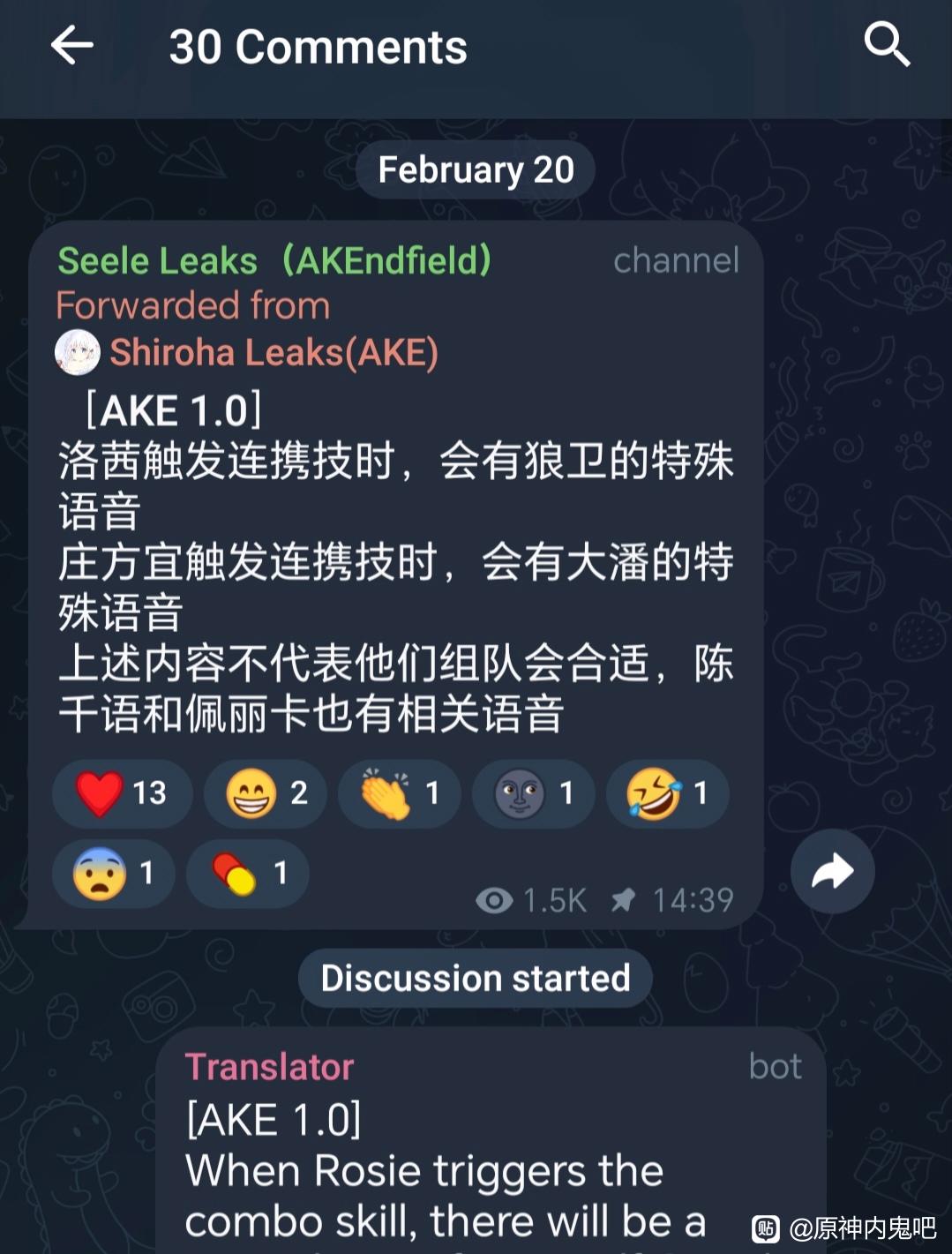The width and height of the screenshot is (952, 1254).
Task: Add a red heart reaction
Action: [122, 792]
